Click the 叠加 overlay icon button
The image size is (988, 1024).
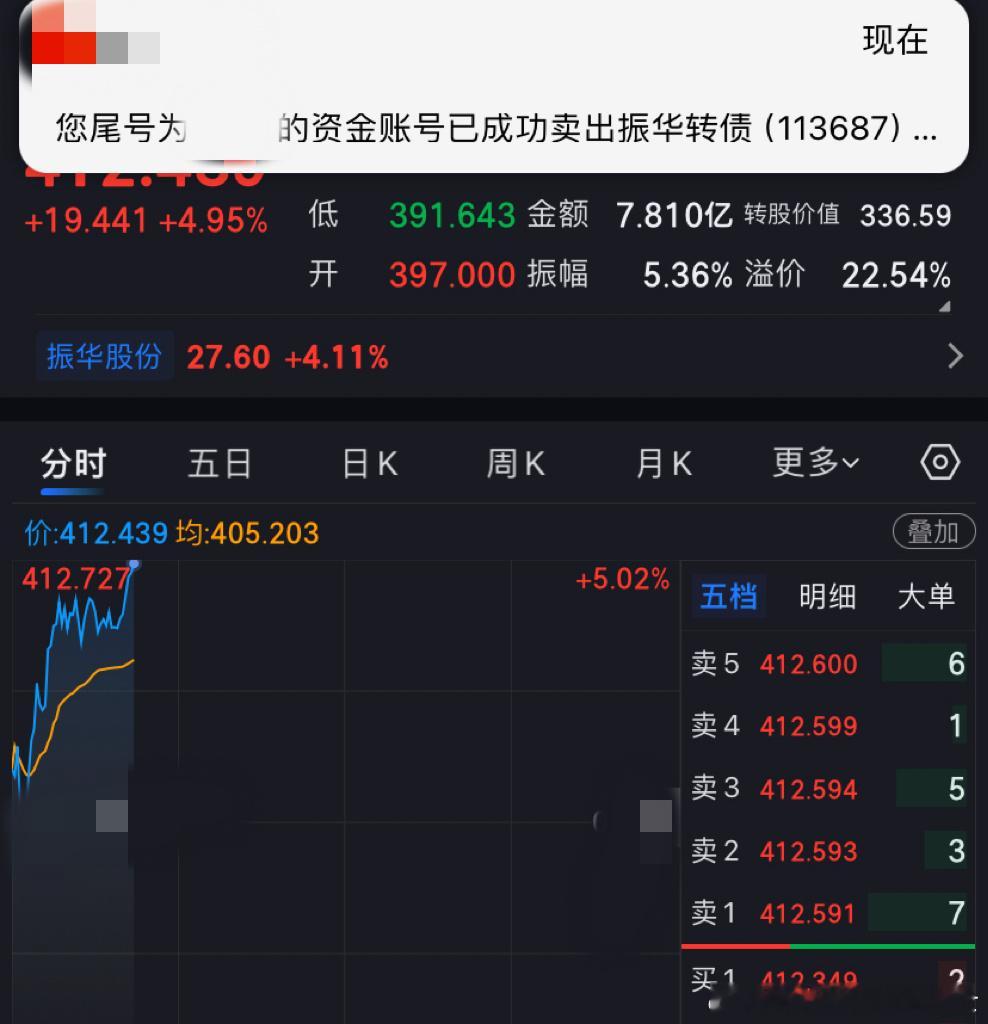pyautogui.click(x=934, y=532)
